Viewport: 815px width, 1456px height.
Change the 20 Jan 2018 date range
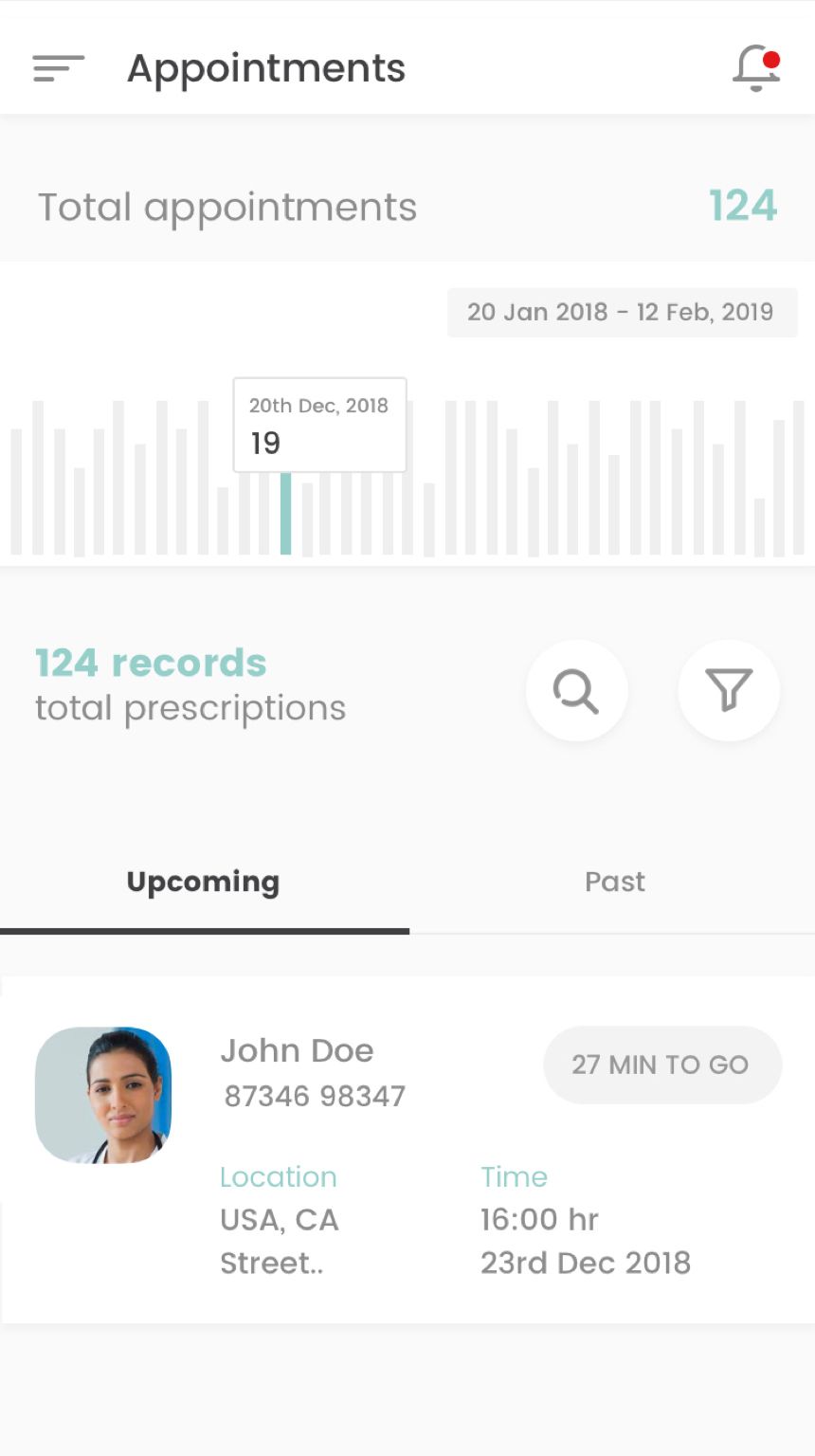click(x=621, y=312)
